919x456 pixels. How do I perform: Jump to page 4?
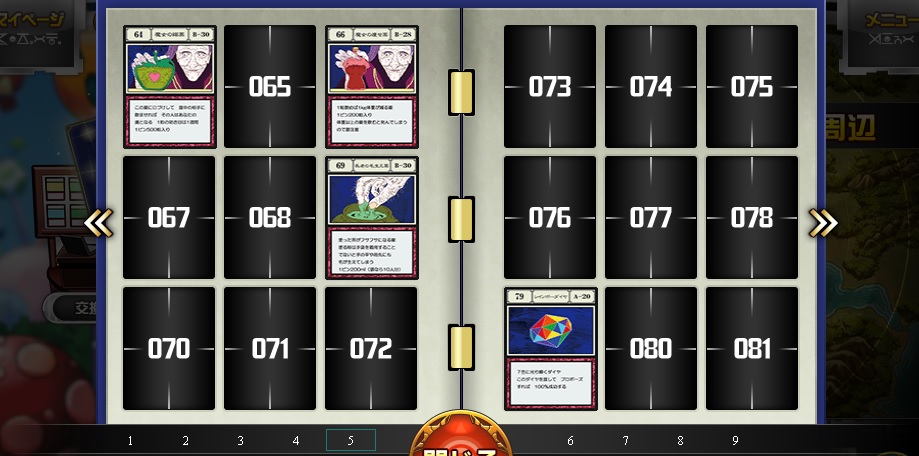click(295, 440)
